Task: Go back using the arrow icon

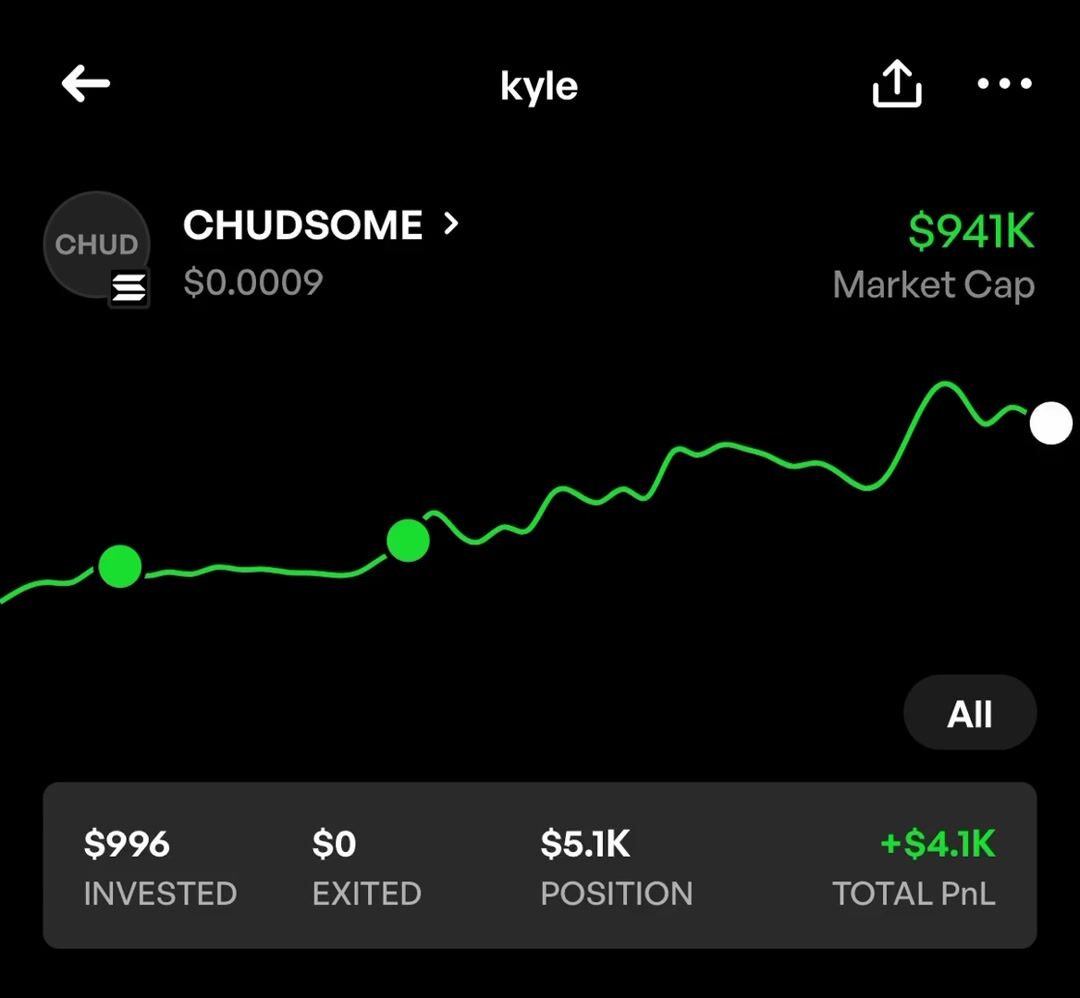Action: click(x=86, y=84)
